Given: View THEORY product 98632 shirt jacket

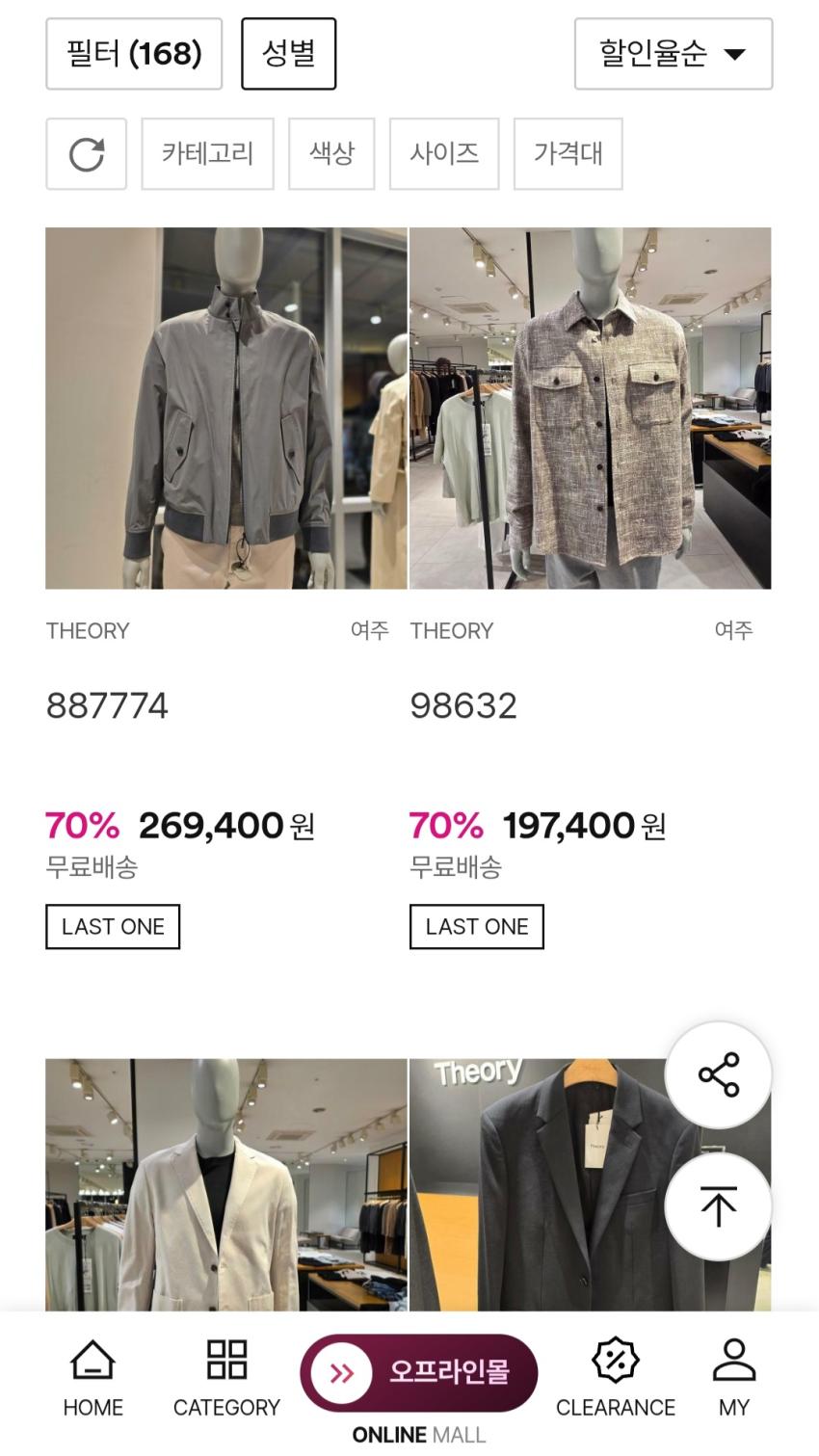Looking at the screenshot, I should 590,409.
